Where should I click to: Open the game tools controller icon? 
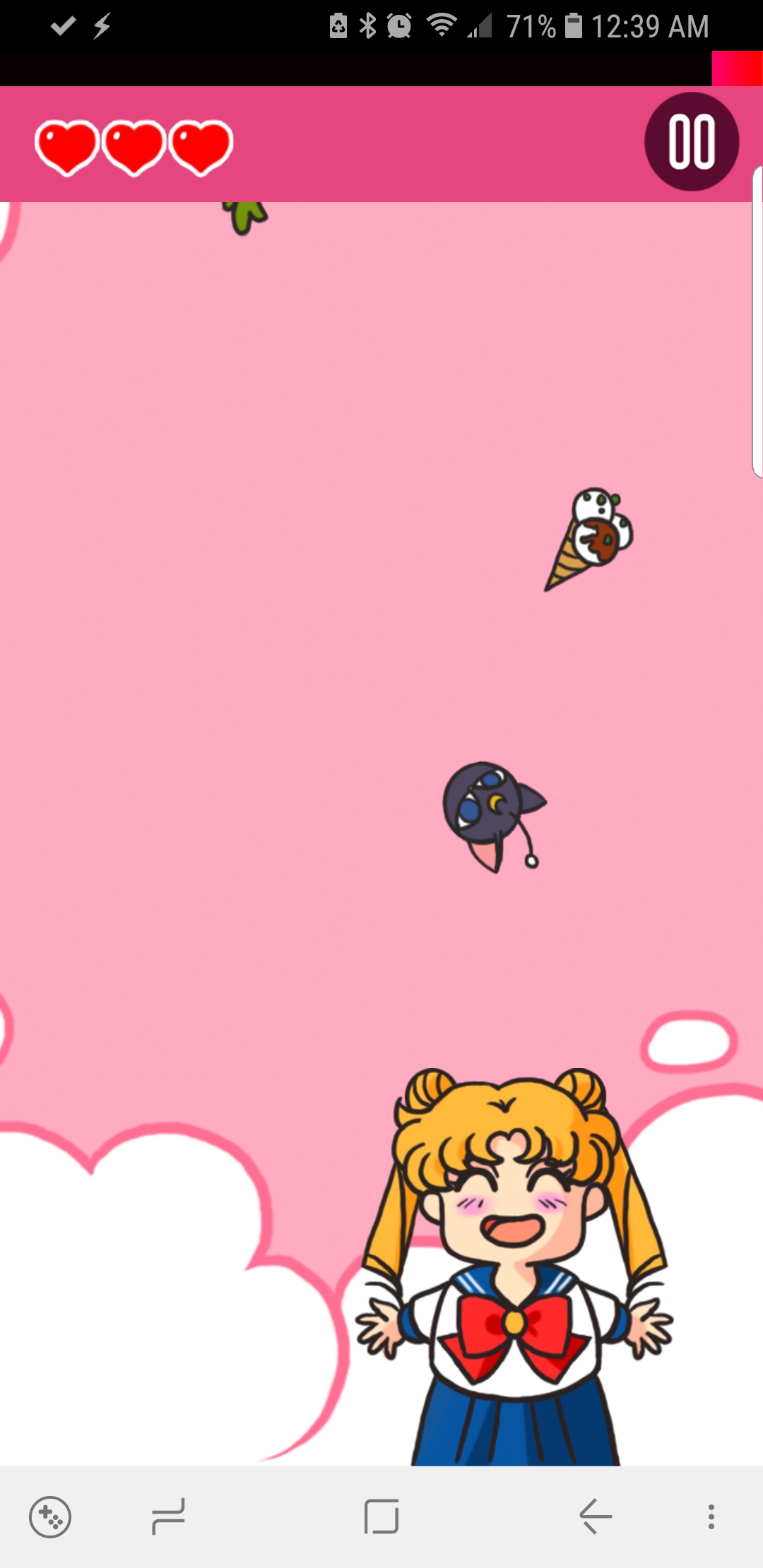point(50,1516)
